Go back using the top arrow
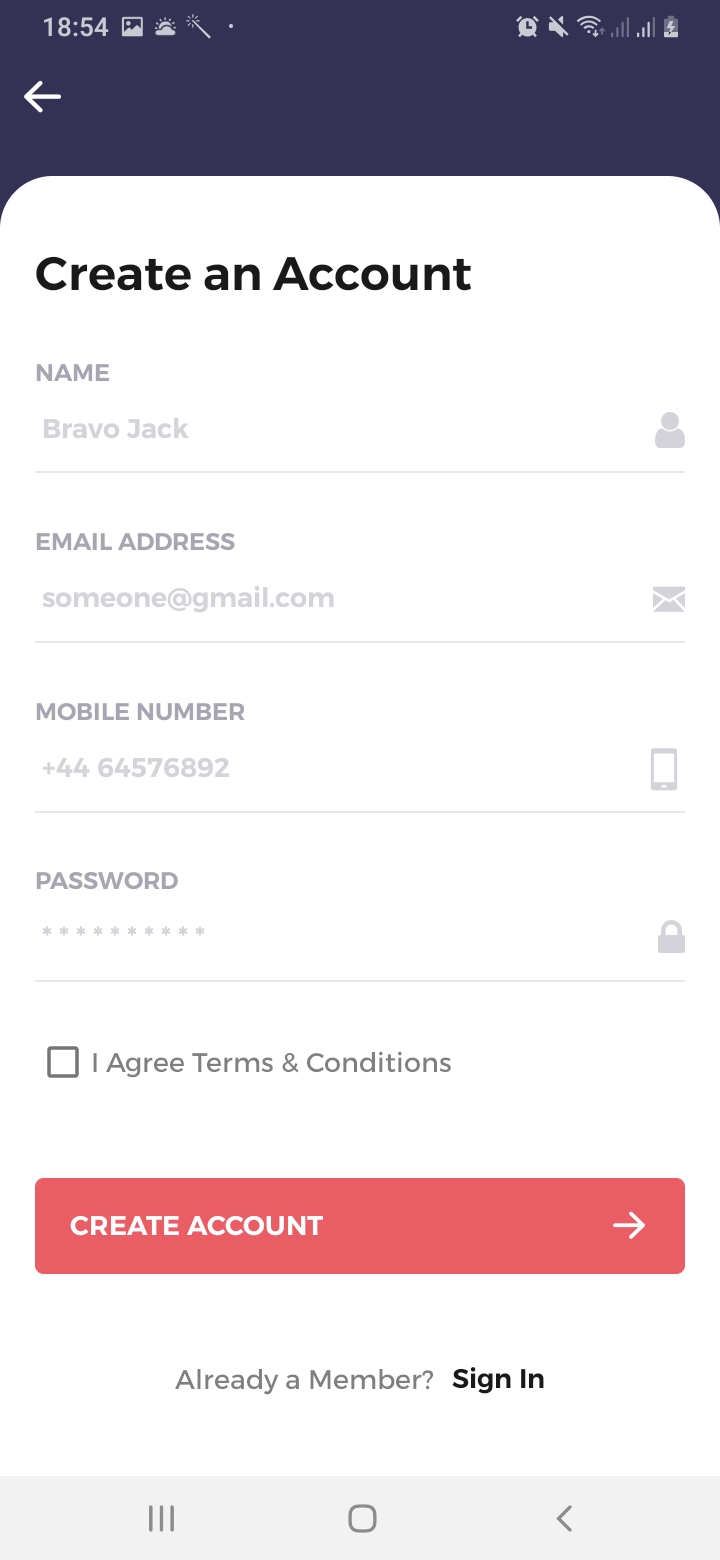 43,97
